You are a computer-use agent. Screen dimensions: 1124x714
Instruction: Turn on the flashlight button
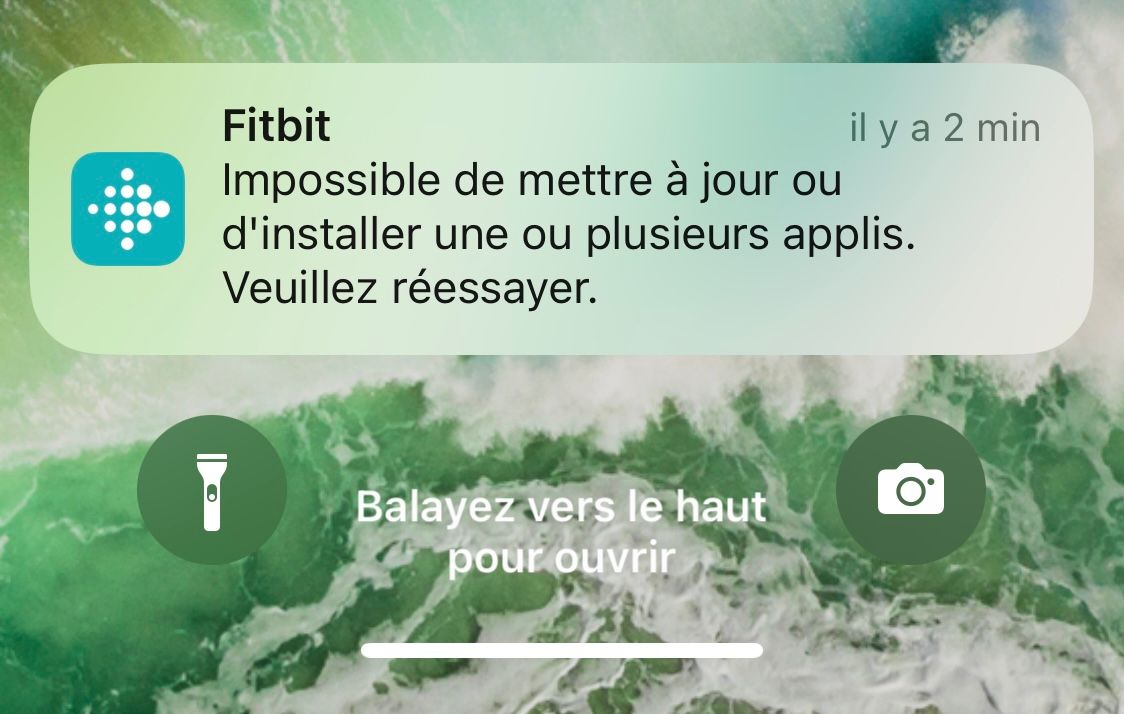(x=212, y=490)
